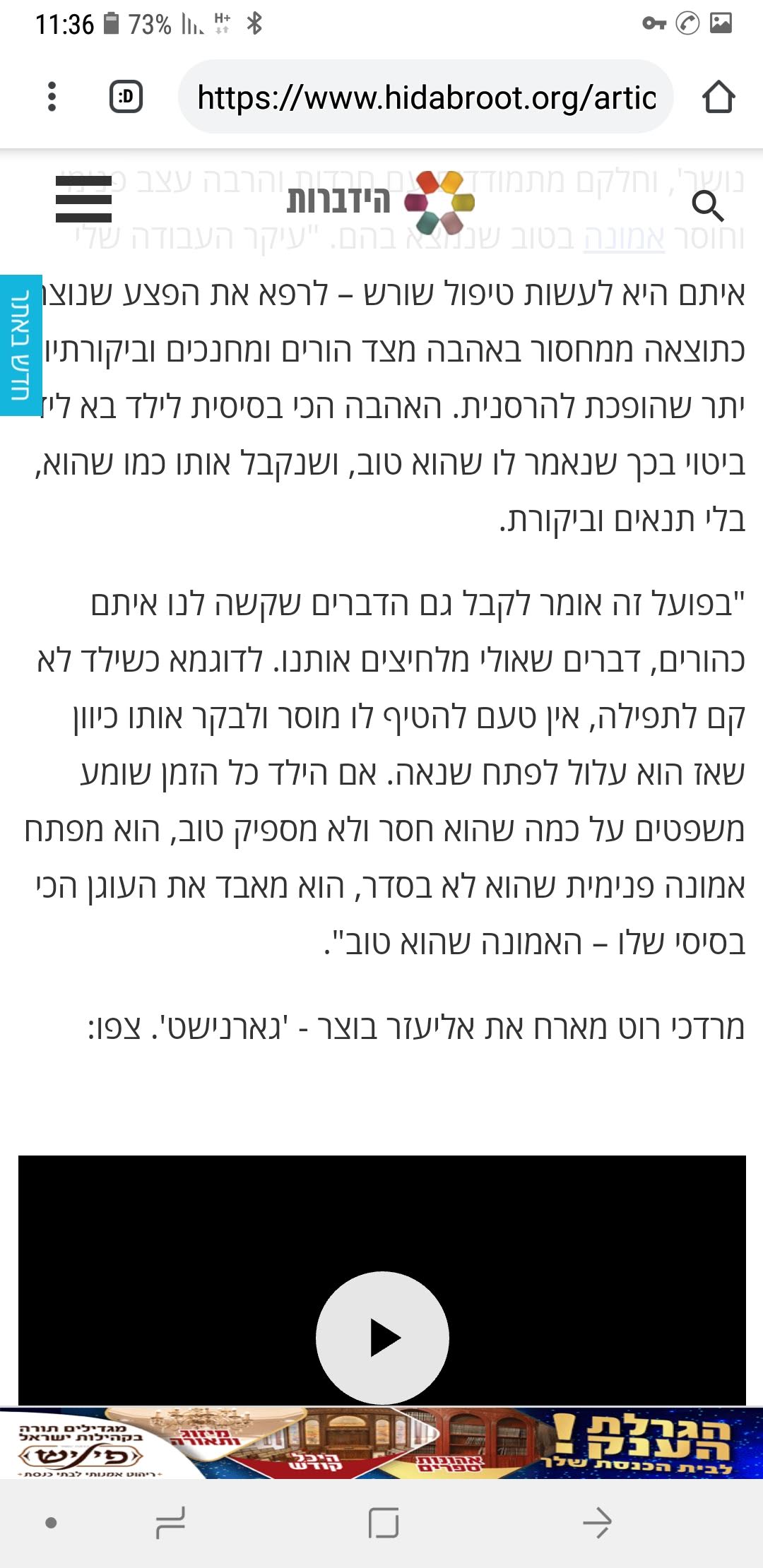This screenshot has height=1568, width=763.
Task: Go to the Hidabroot logo homepage
Action: [380, 202]
